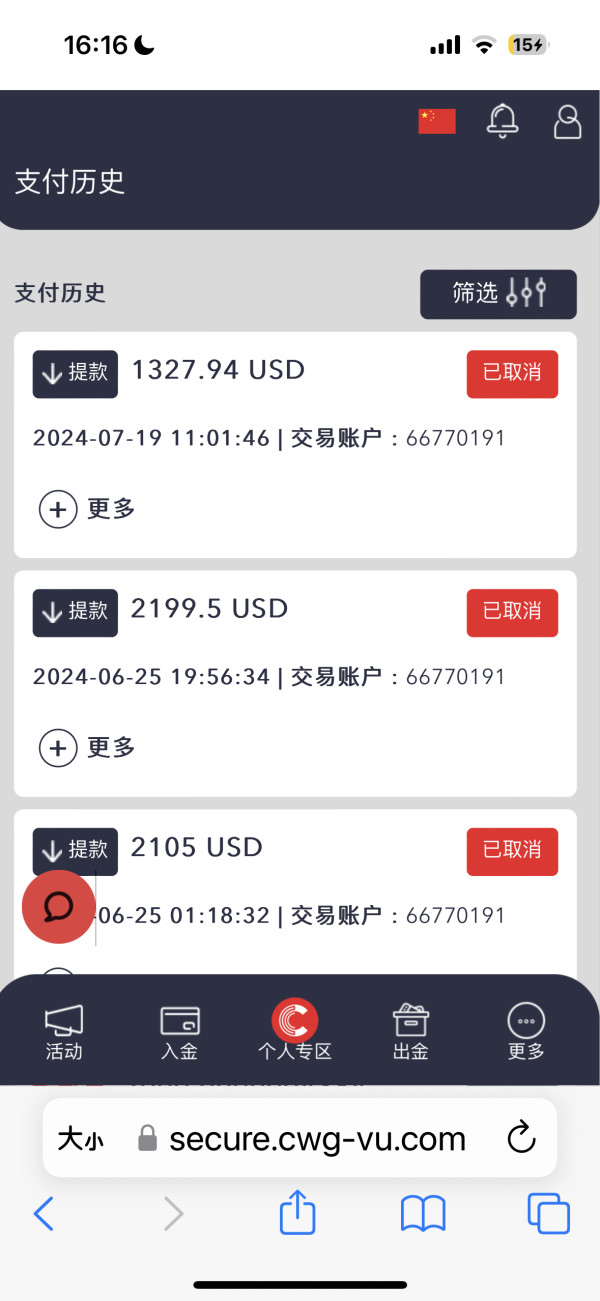The height and width of the screenshot is (1301, 600).
Task: Open the 筛选 filter options
Action: pyautogui.click(x=498, y=294)
